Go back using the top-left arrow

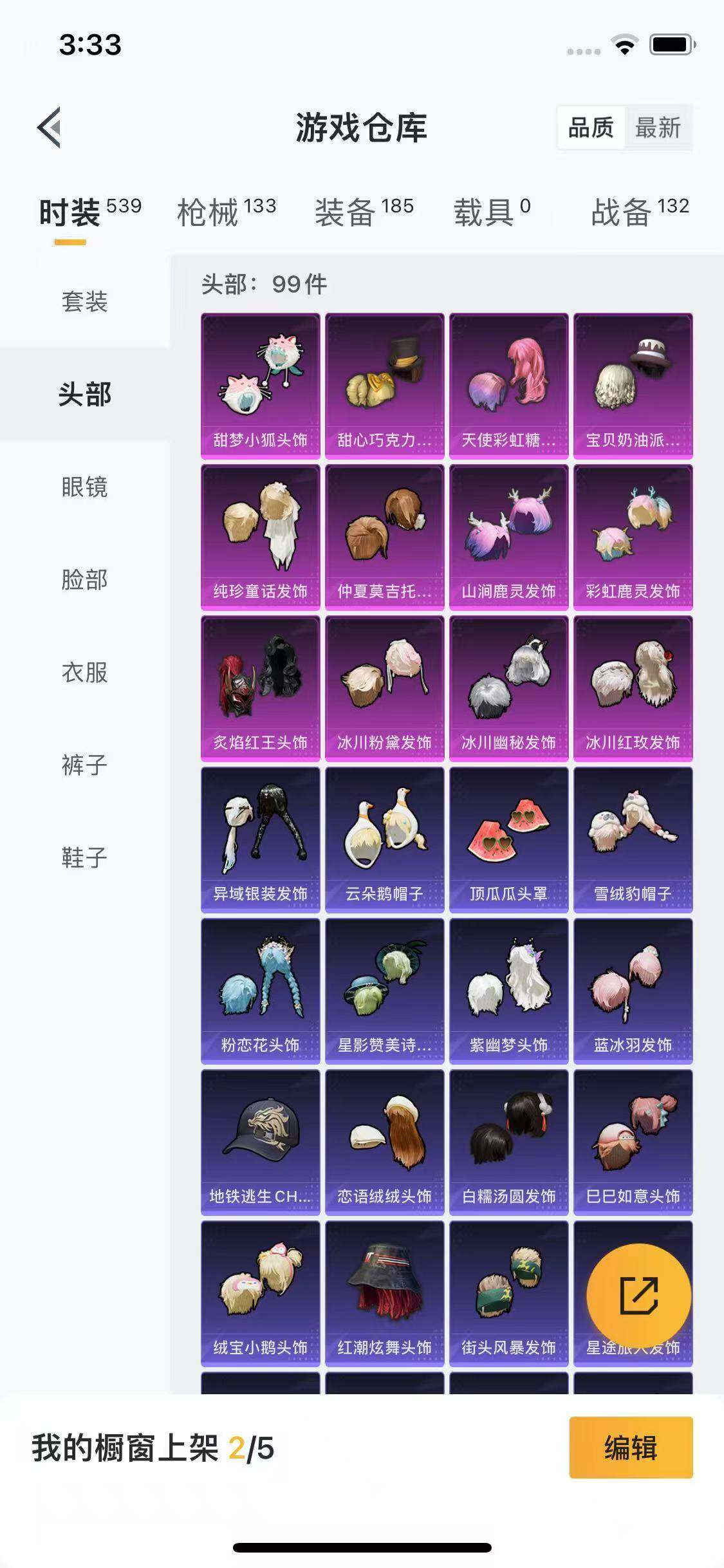click(50, 127)
